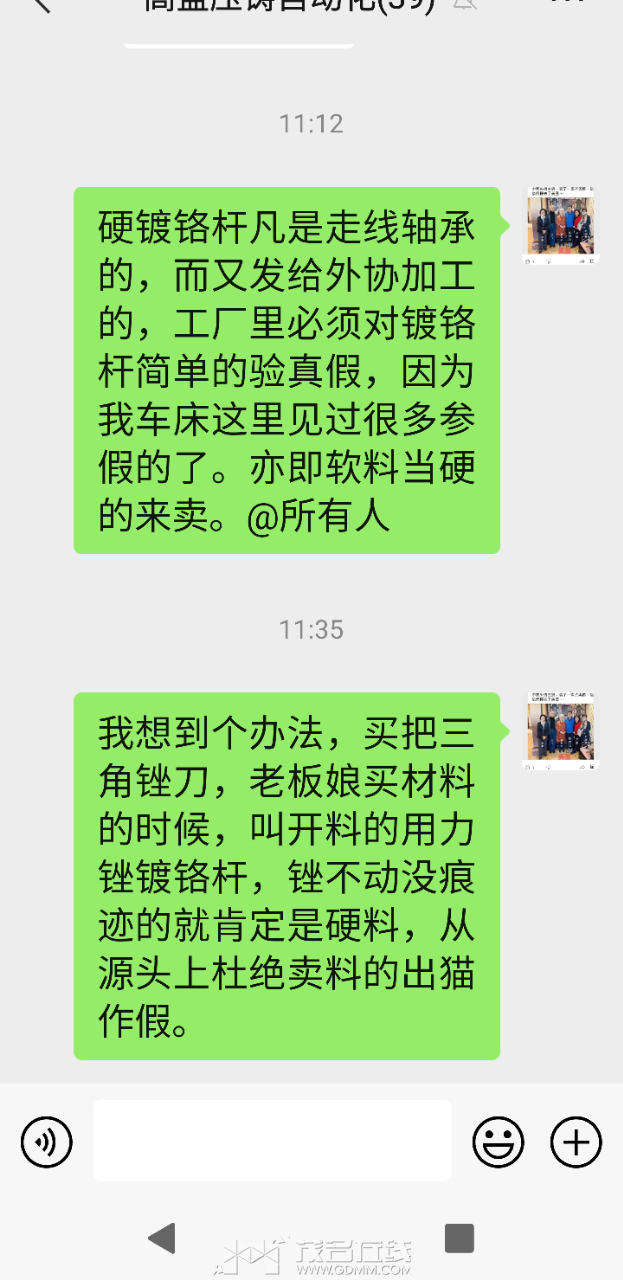This screenshot has width=623, height=1280.
Task: Go back from the group chat
Action: 38,4
